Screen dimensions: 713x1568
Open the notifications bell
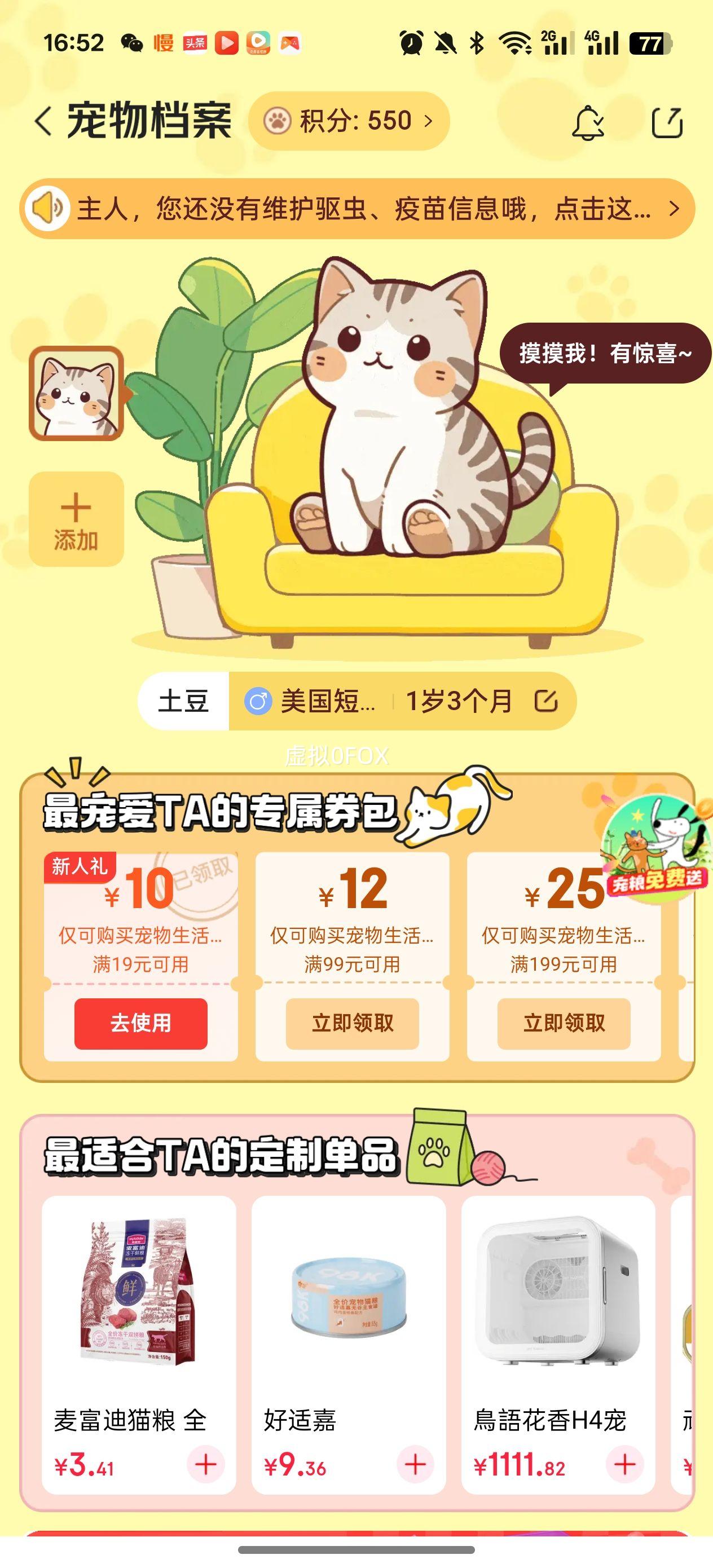click(588, 122)
